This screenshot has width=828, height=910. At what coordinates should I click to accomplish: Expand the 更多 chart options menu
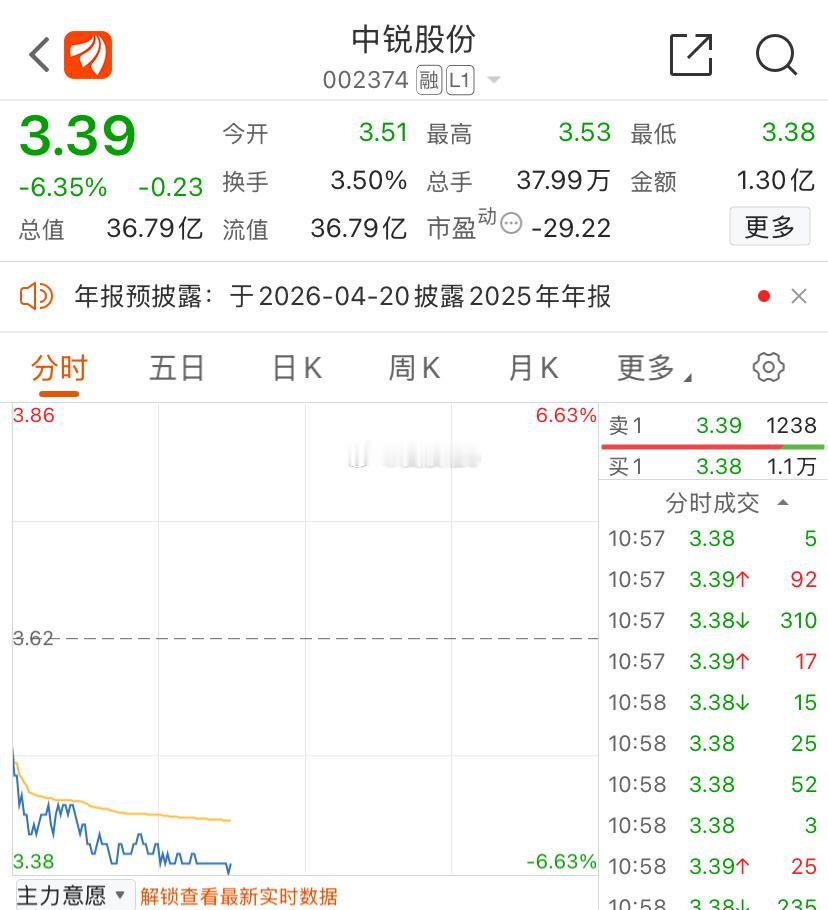pos(651,367)
